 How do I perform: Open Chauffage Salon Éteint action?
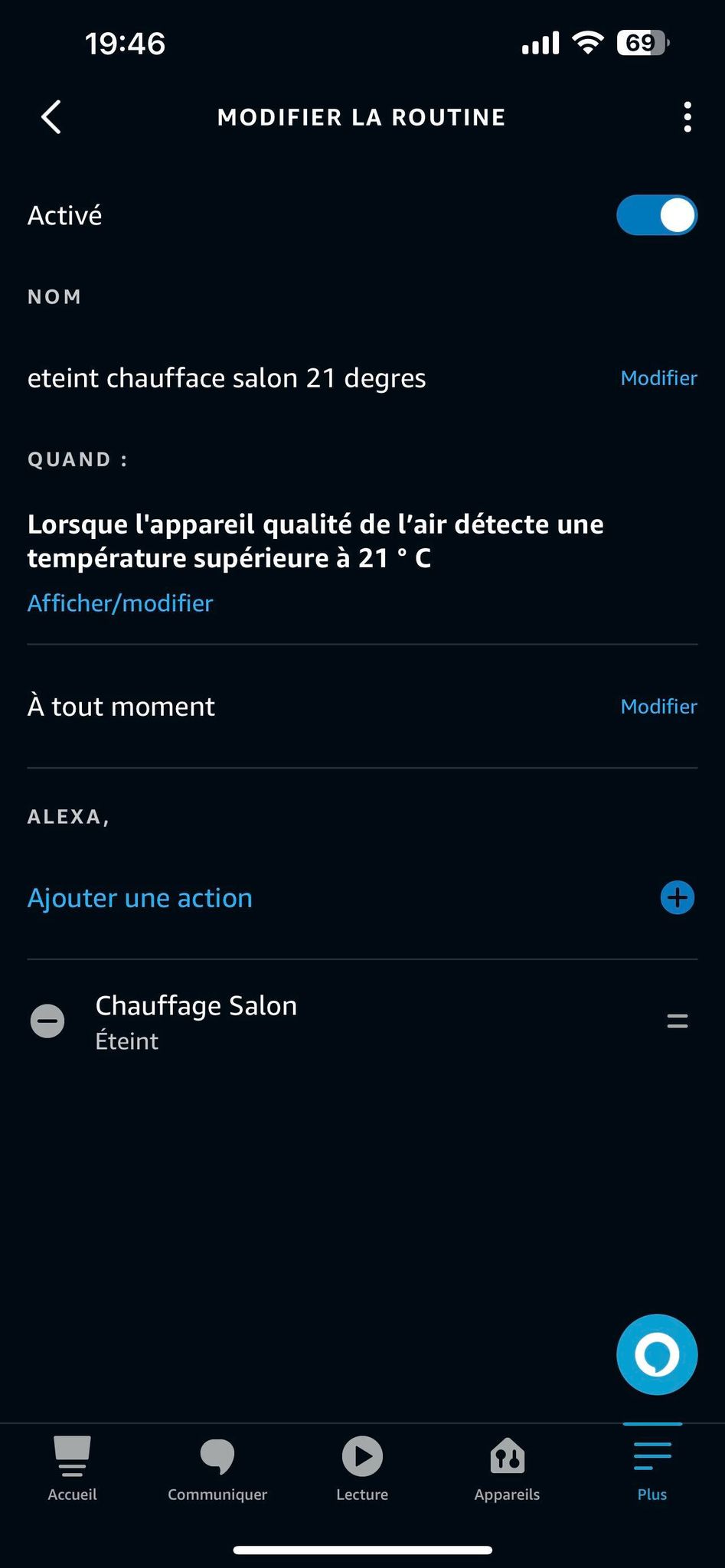pos(196,1021)
